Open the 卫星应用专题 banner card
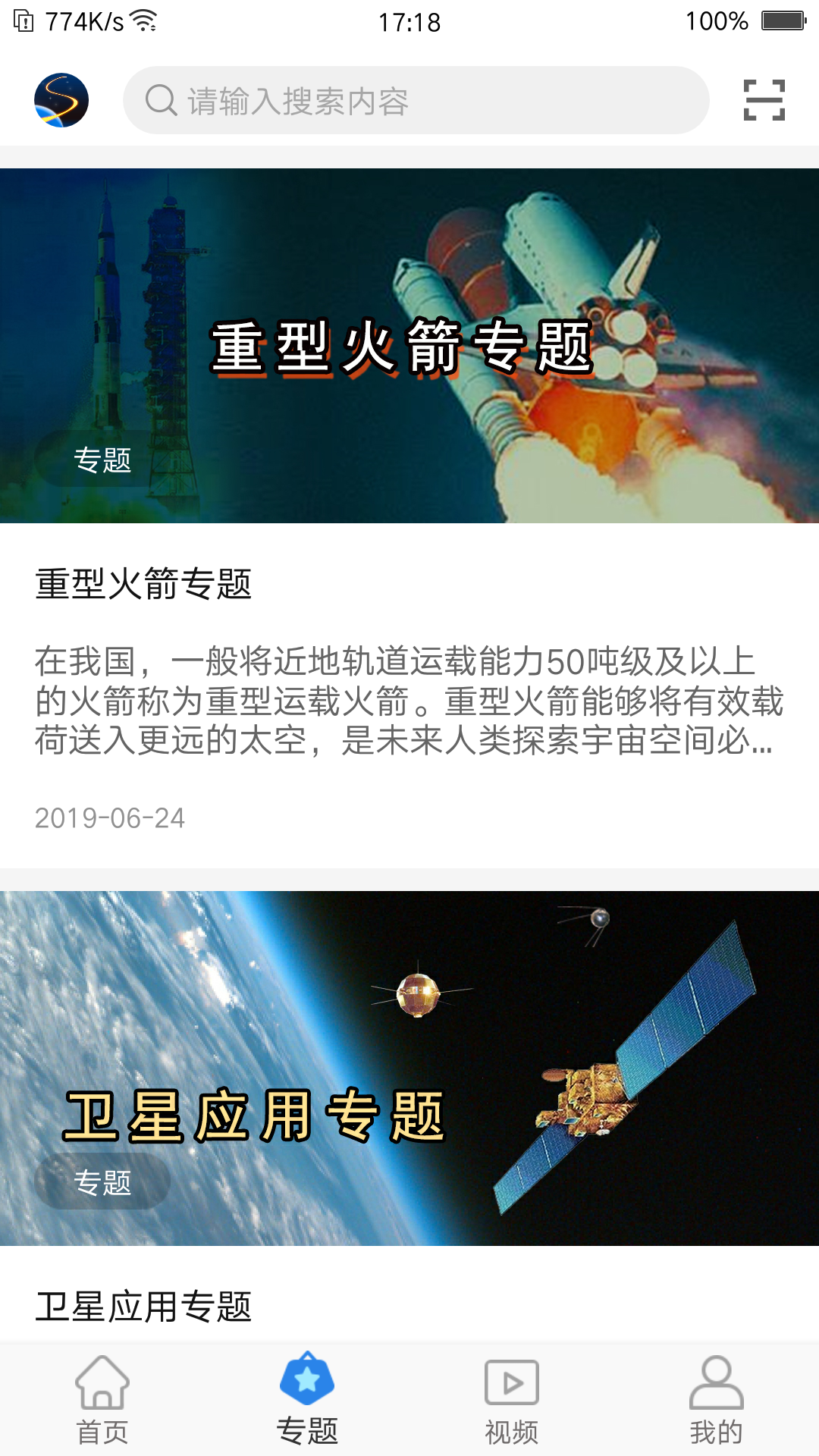The height and width of the screenshot is (1456, 819). click(409, 1068)
